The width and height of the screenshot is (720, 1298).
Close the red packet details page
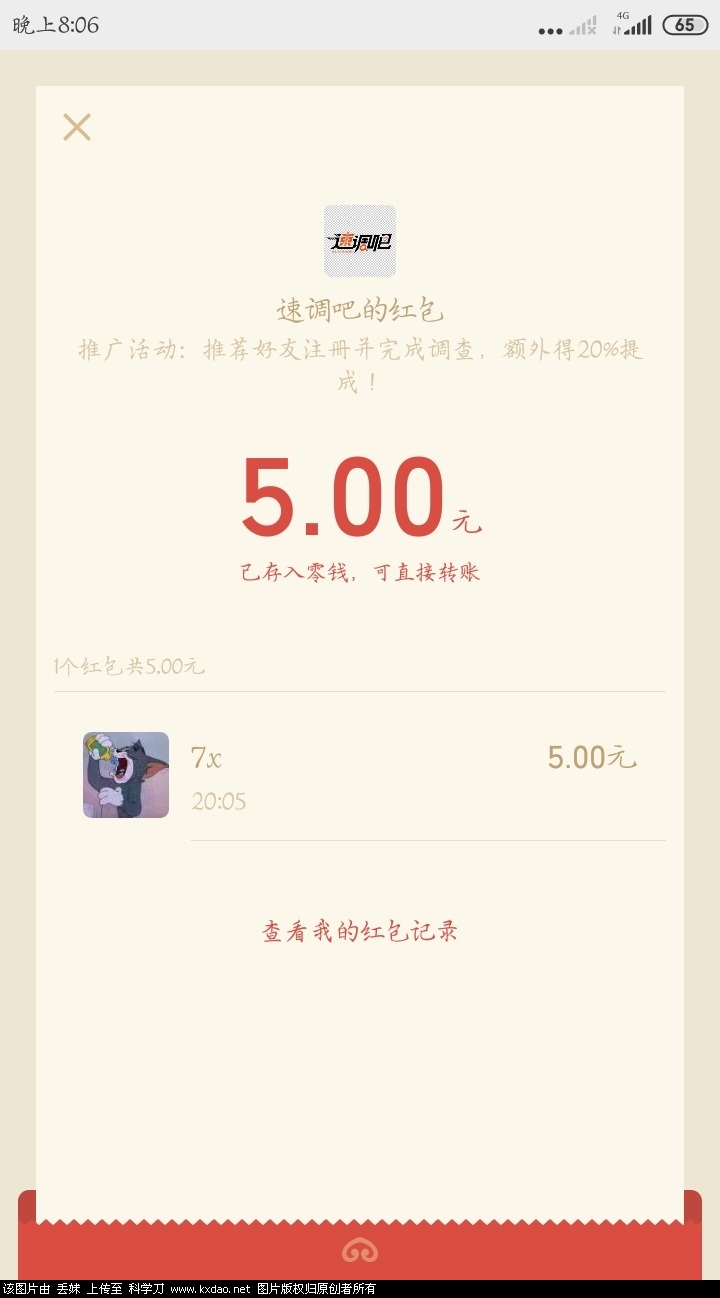pyautogui.click(x=77, y=127)
